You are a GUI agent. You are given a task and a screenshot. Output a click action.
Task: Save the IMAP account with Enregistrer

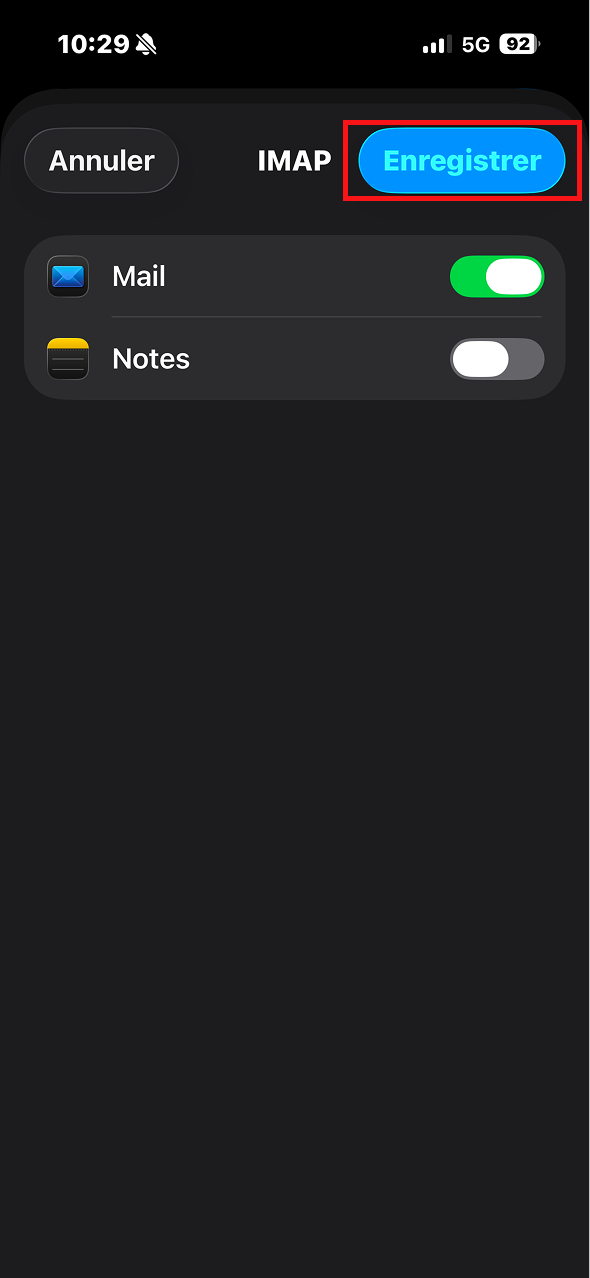(462, 160)
